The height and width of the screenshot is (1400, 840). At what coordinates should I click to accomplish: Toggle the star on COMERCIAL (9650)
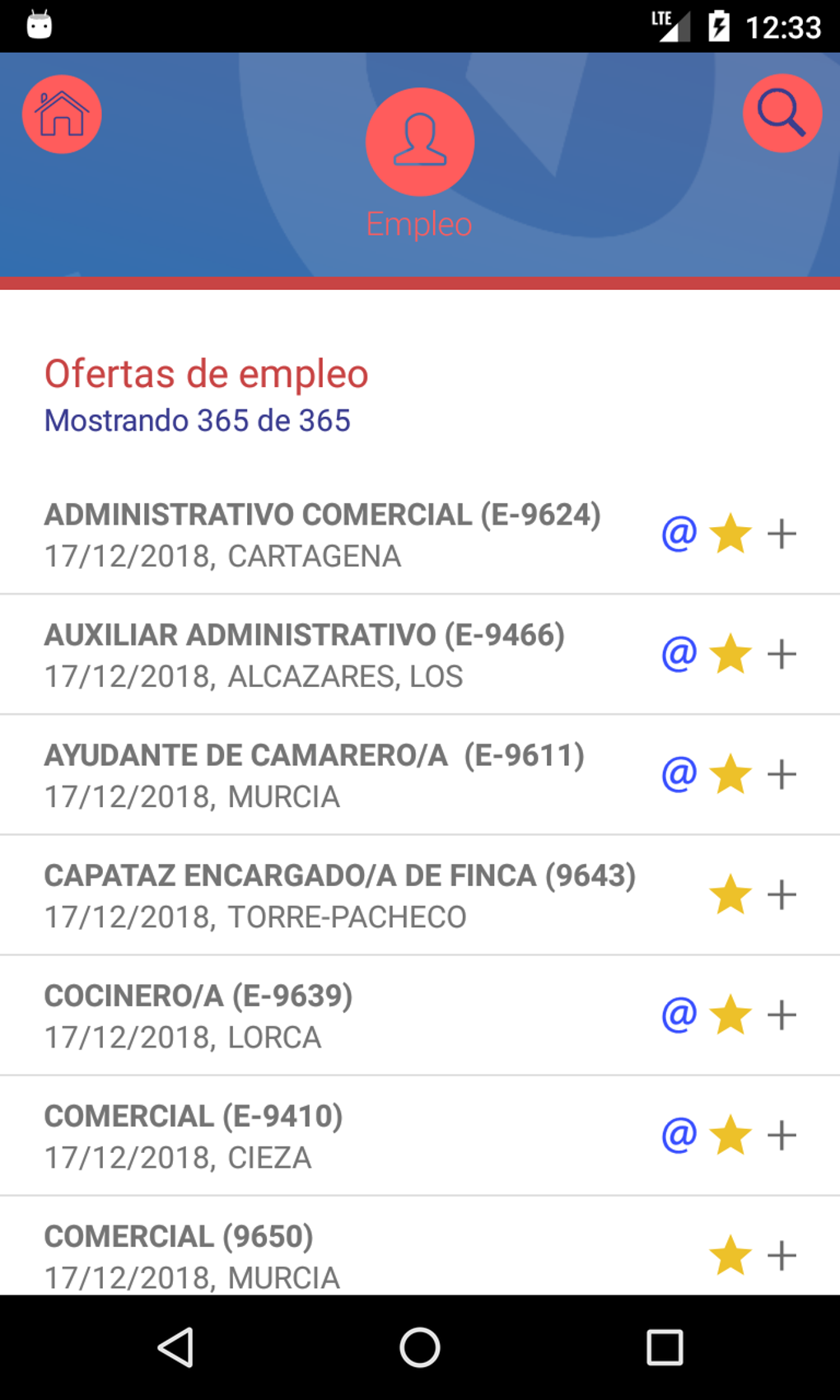click(730, 1255)
